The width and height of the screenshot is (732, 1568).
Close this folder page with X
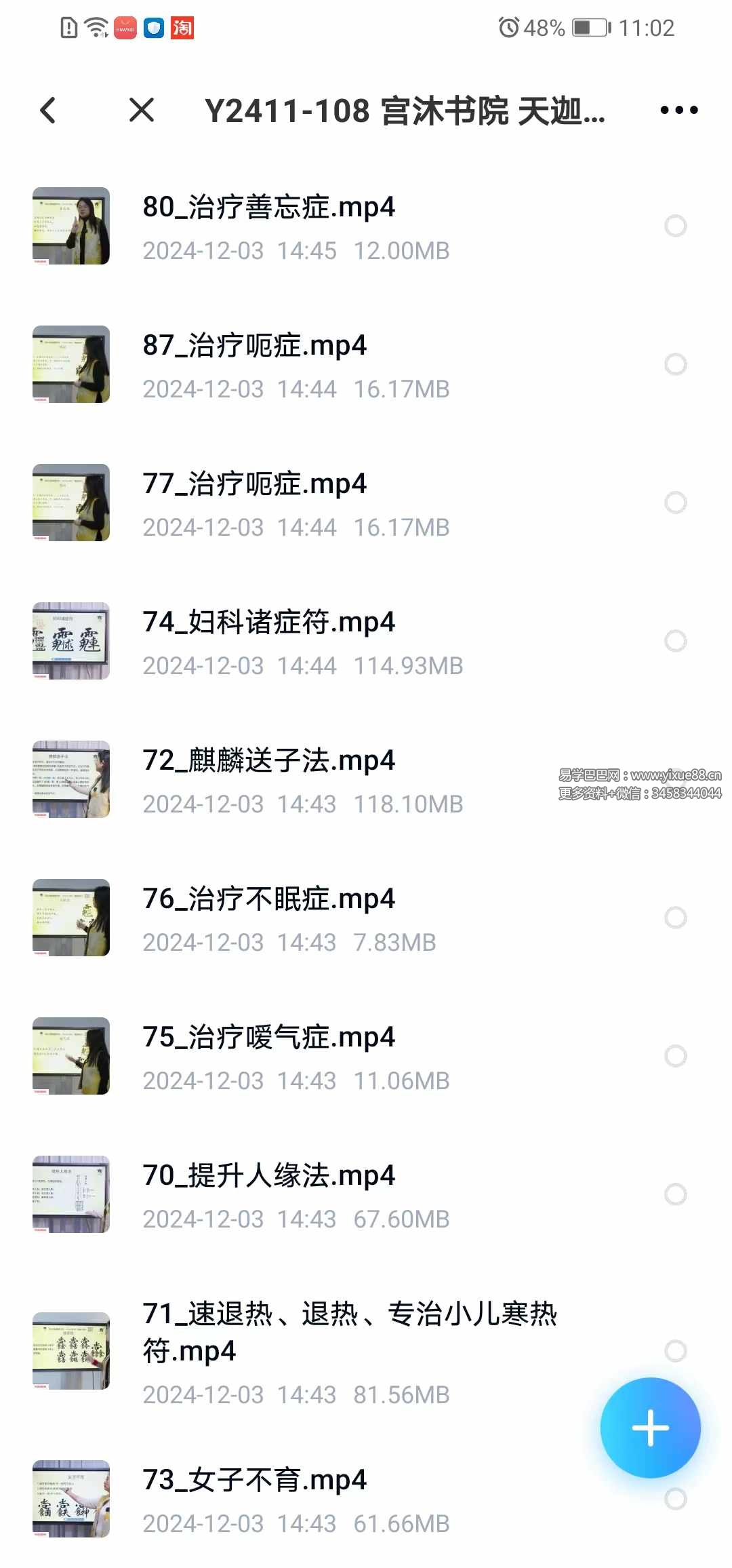142,110
